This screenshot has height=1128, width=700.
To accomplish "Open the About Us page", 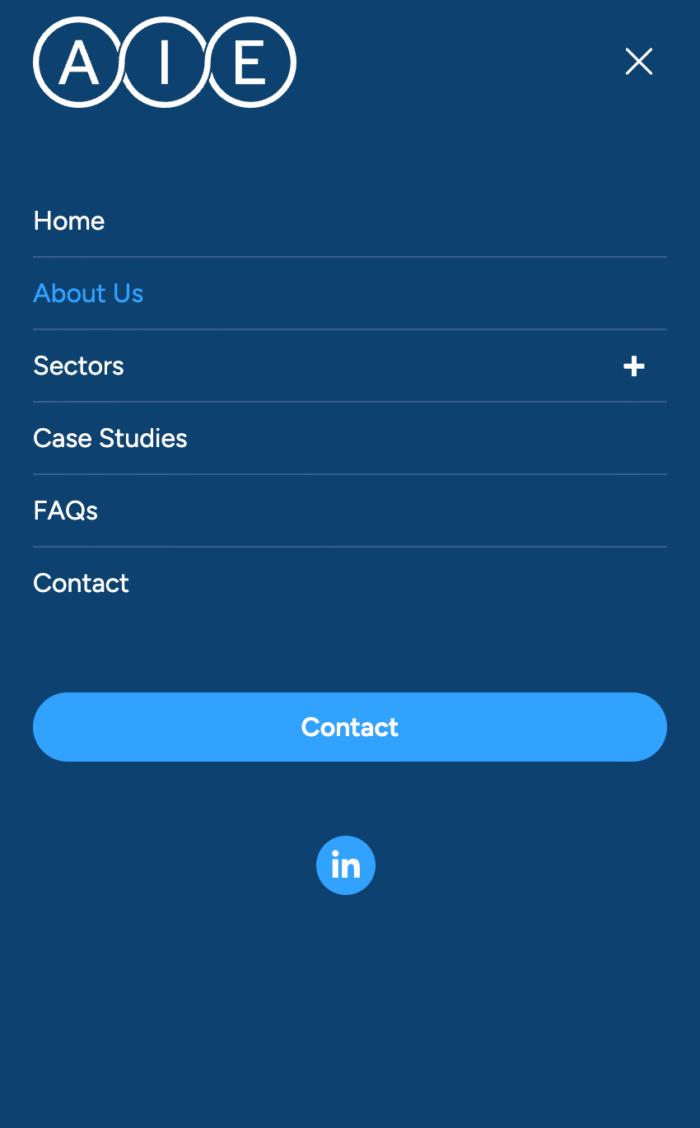I will tap(88, 293).
